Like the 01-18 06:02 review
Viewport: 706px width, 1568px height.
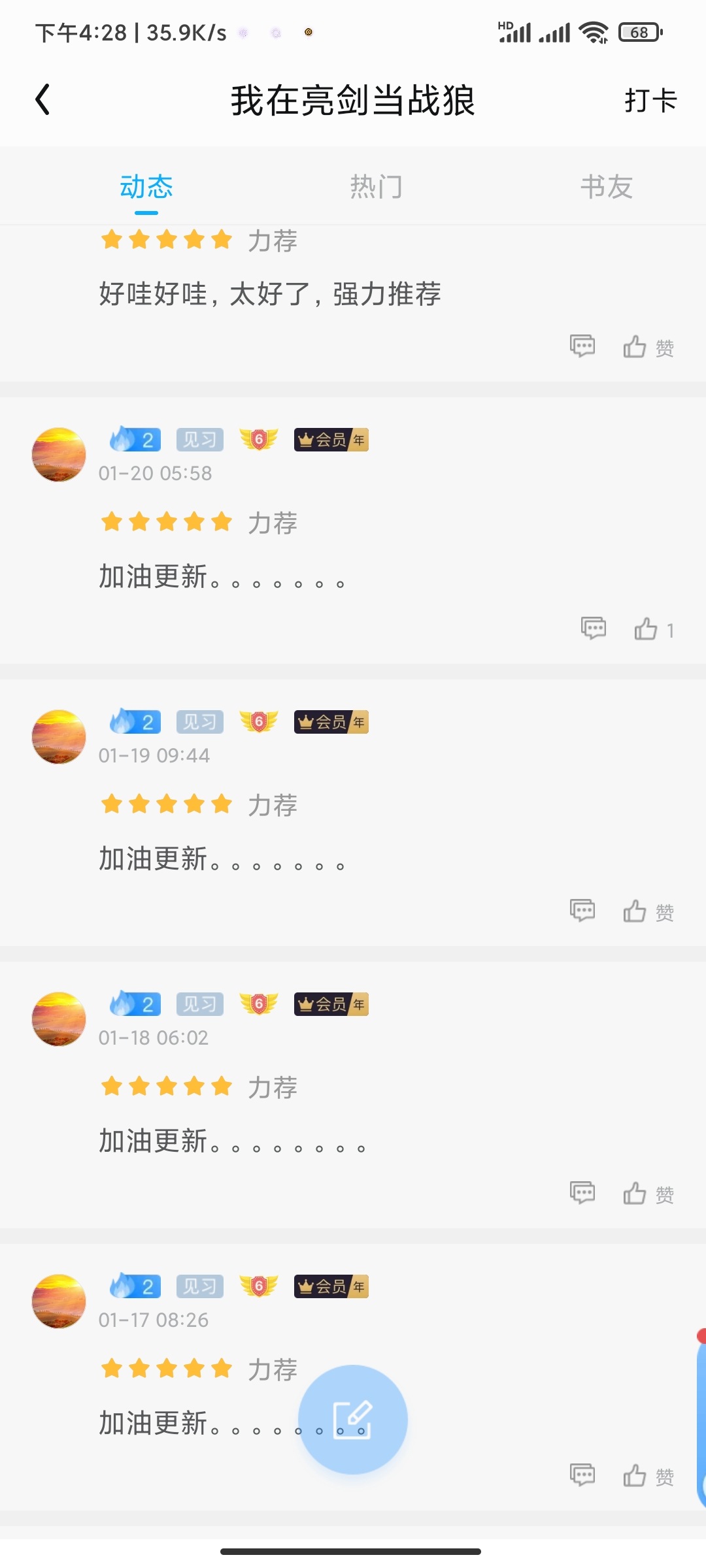coord(647,1194)
